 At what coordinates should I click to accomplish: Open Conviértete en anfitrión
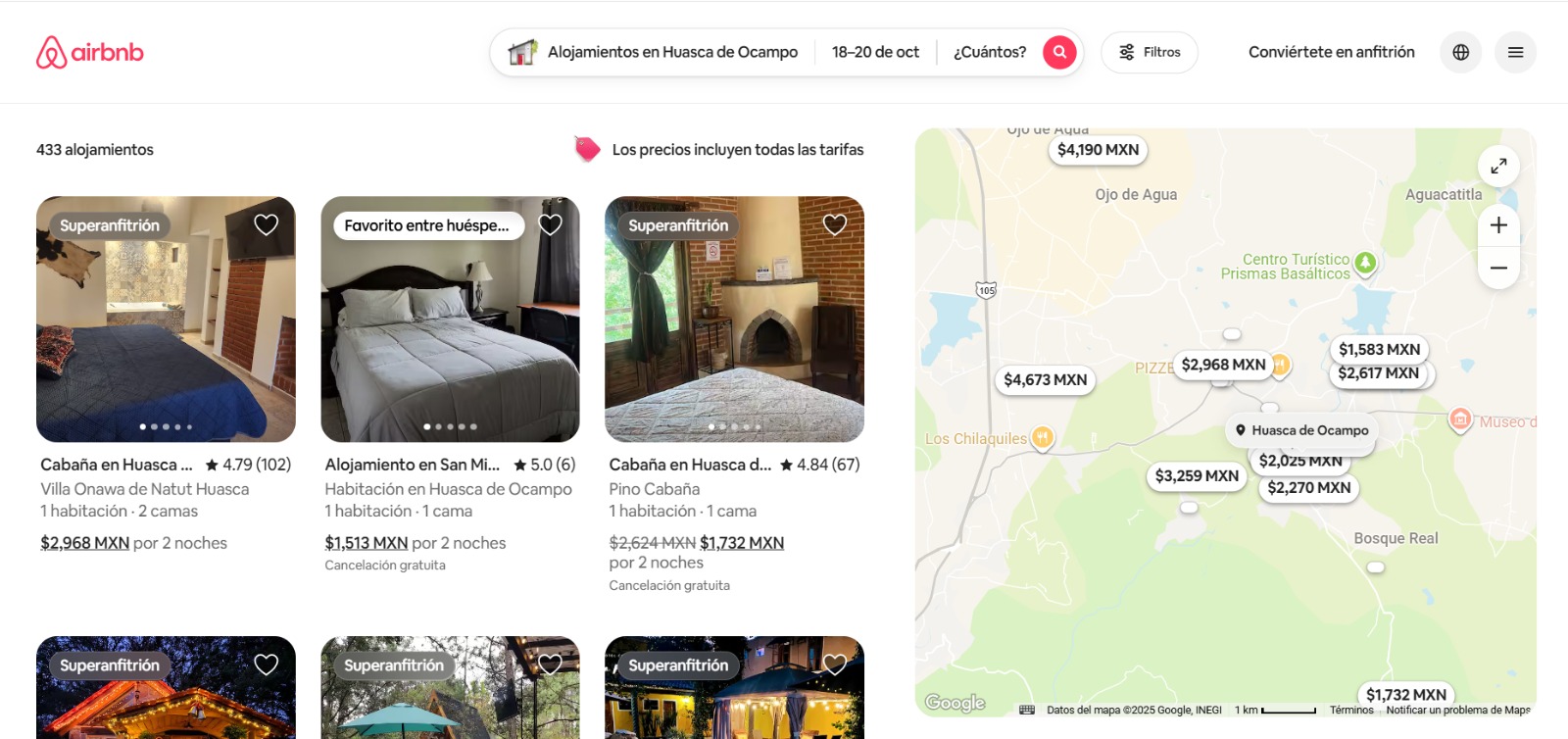pos(1331,52)
